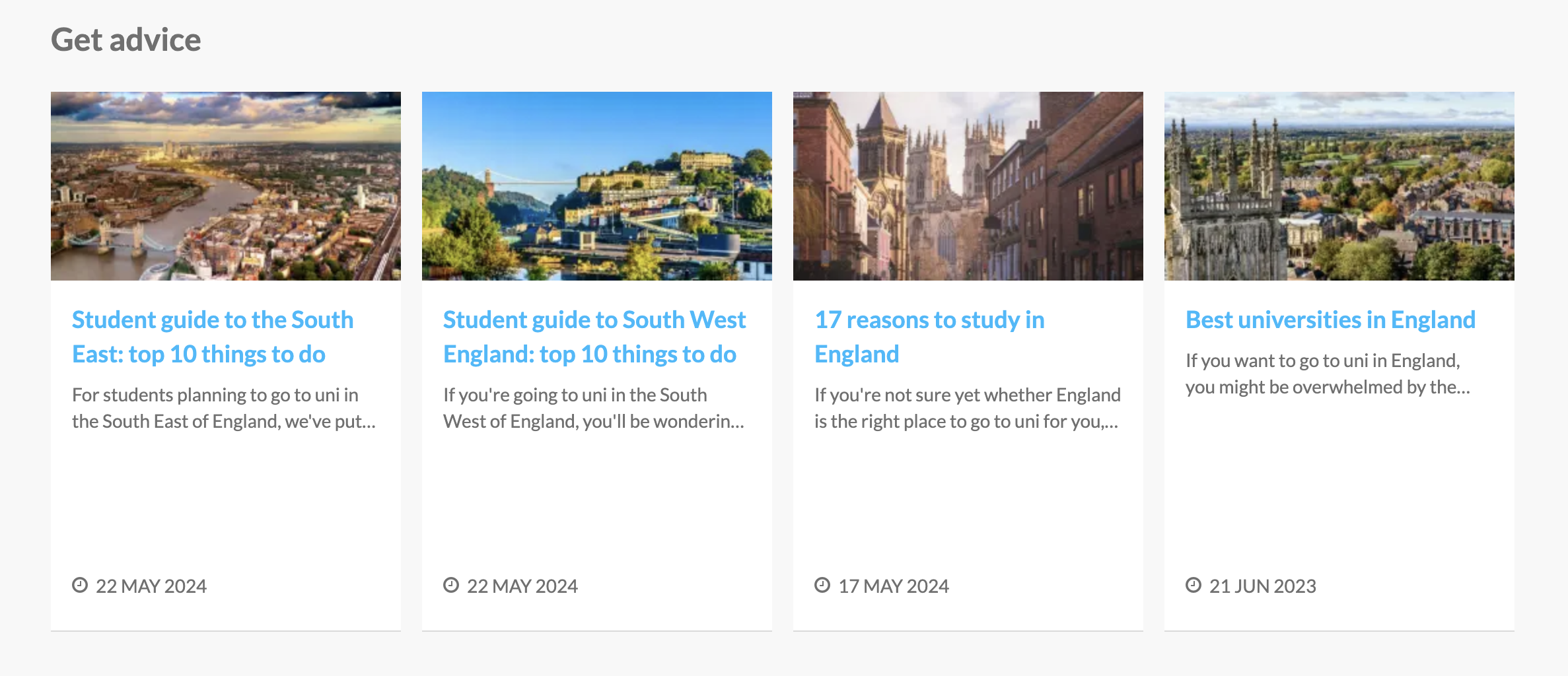The height and width of the screenshot is (676, 1568).
Task: Tap the London aerial river photo
Action: (x=226, y=186)
